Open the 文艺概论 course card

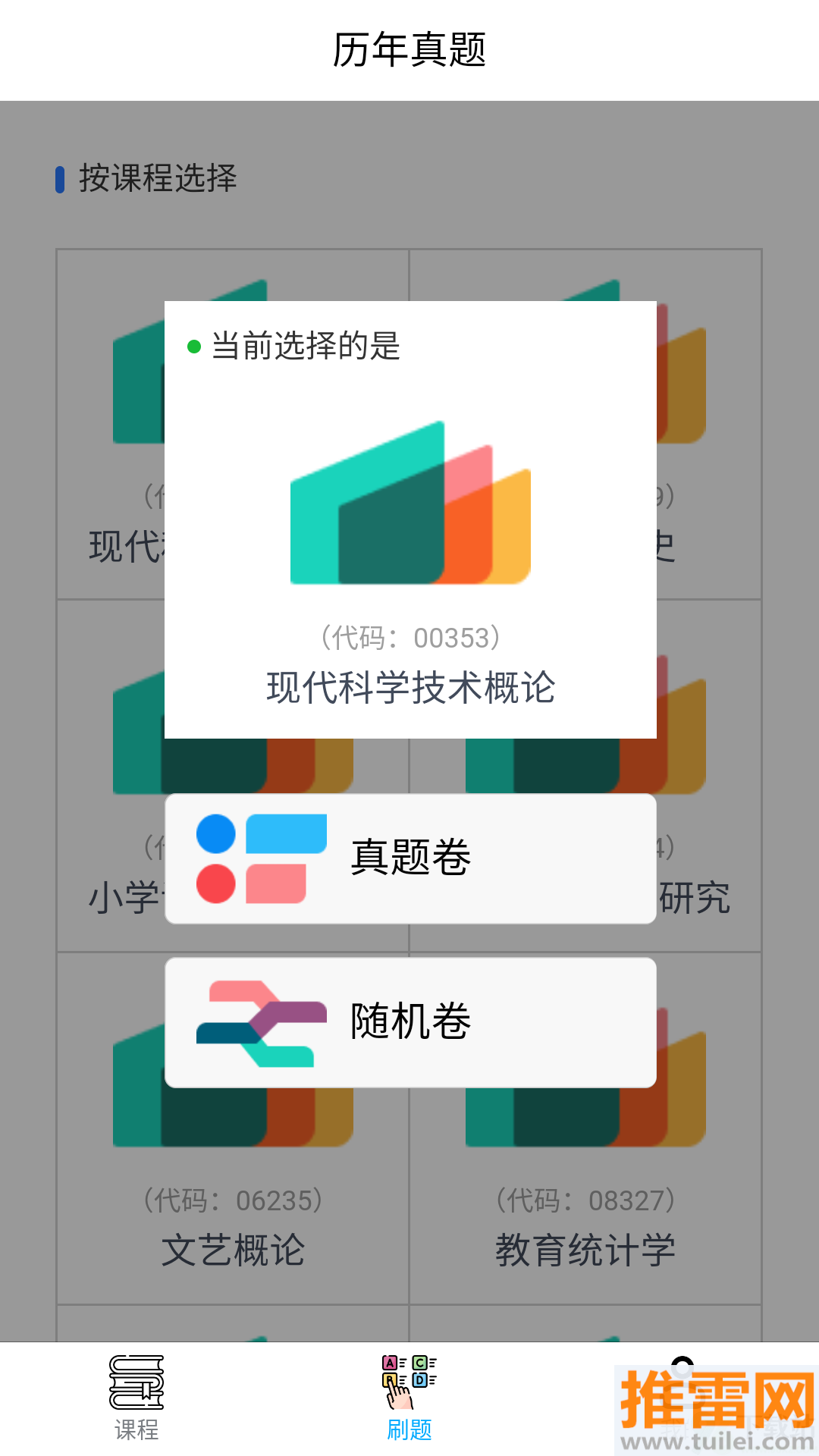(x=233, y=1213)
